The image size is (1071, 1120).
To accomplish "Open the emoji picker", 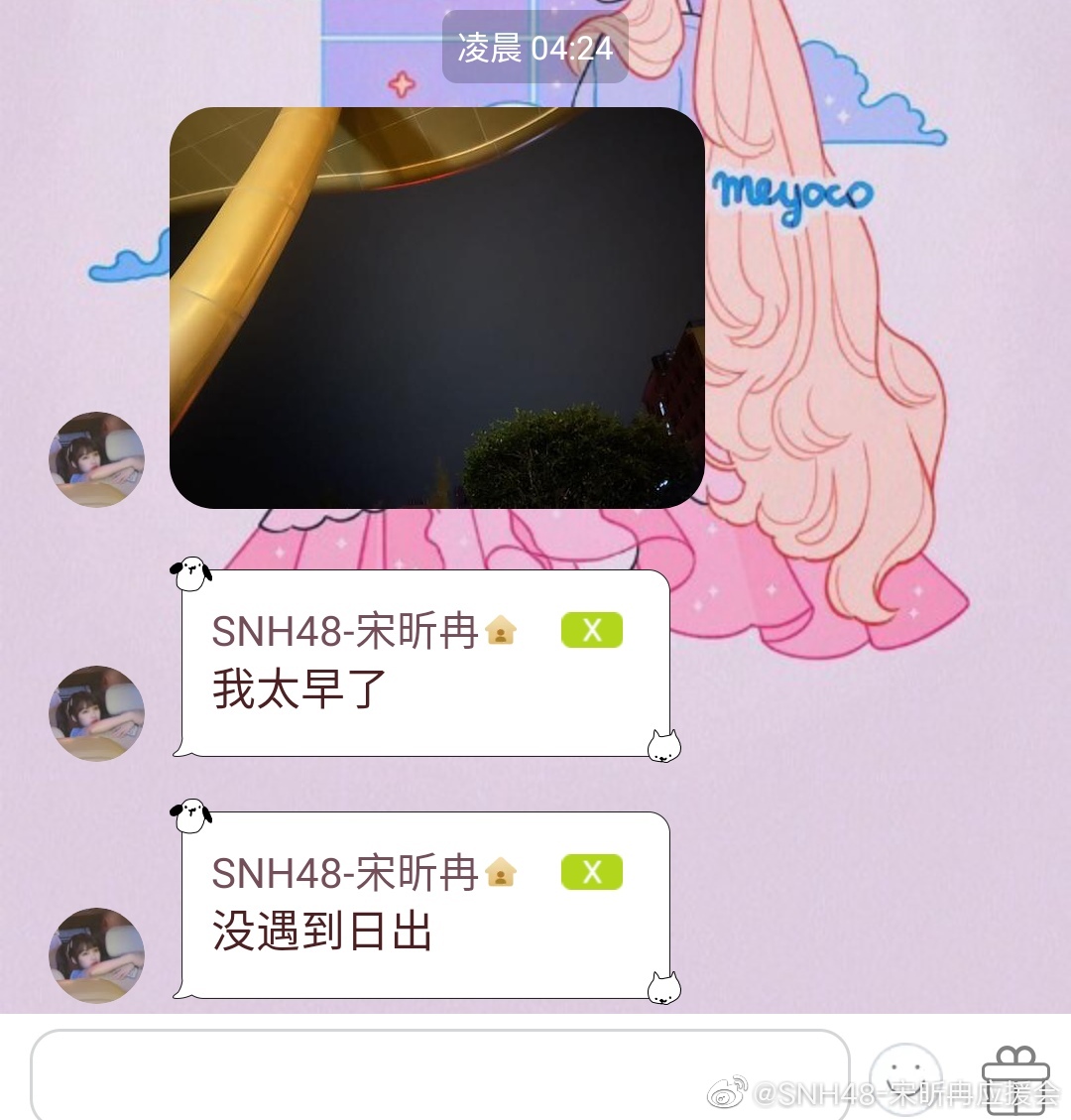I will [903, 1075].
